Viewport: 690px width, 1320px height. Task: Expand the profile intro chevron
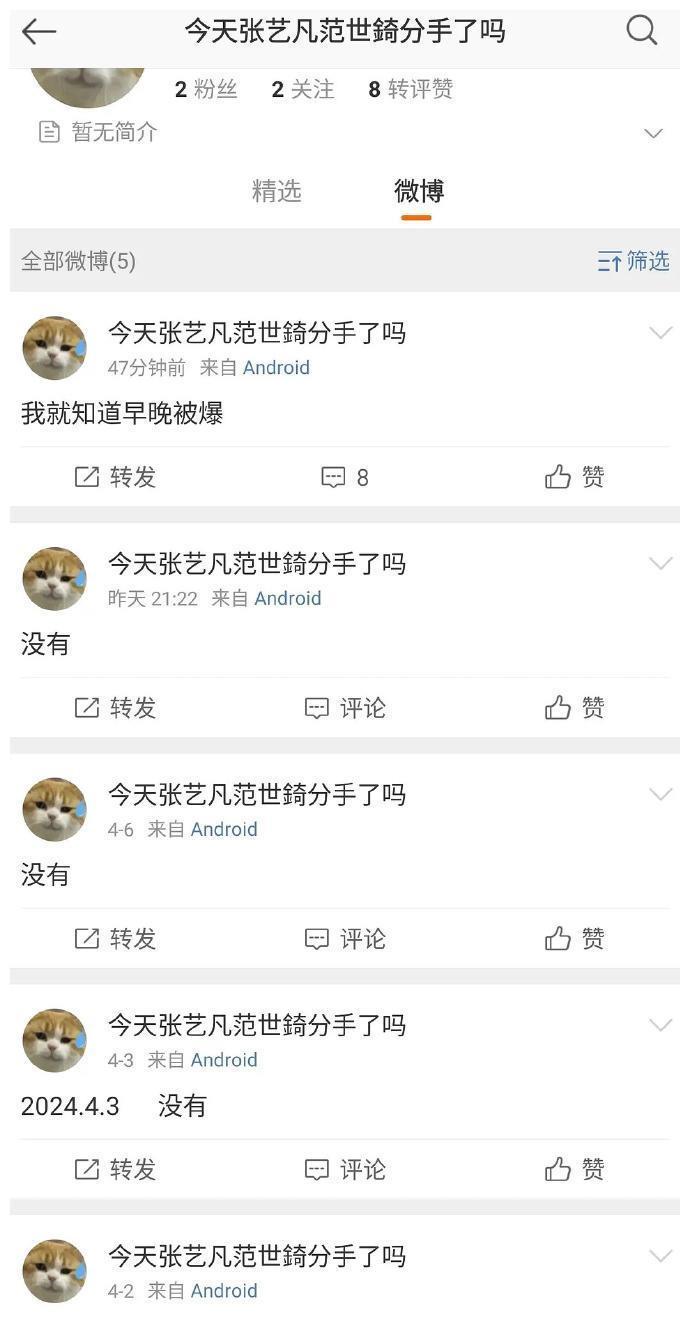653,133
